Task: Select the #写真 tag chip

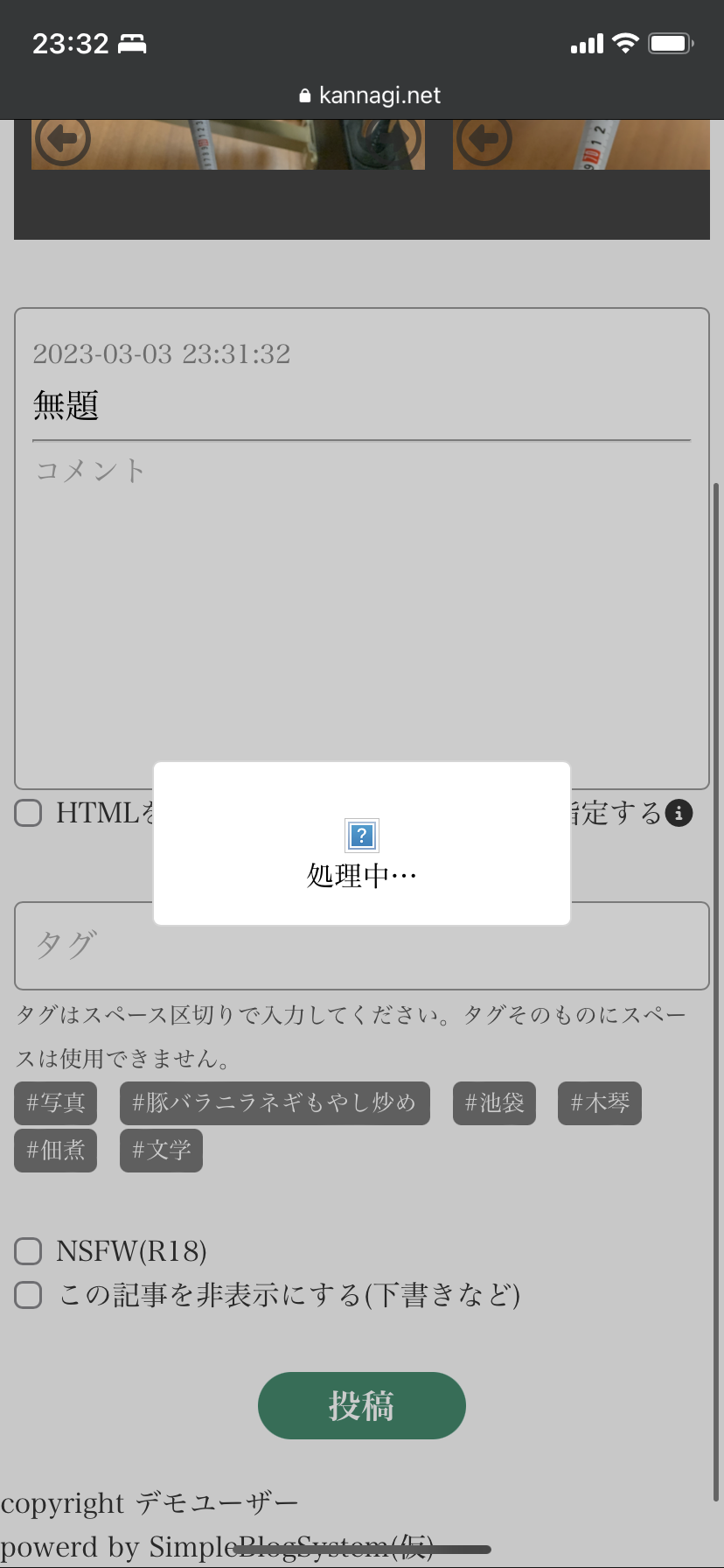Action: click(55, 1102)
